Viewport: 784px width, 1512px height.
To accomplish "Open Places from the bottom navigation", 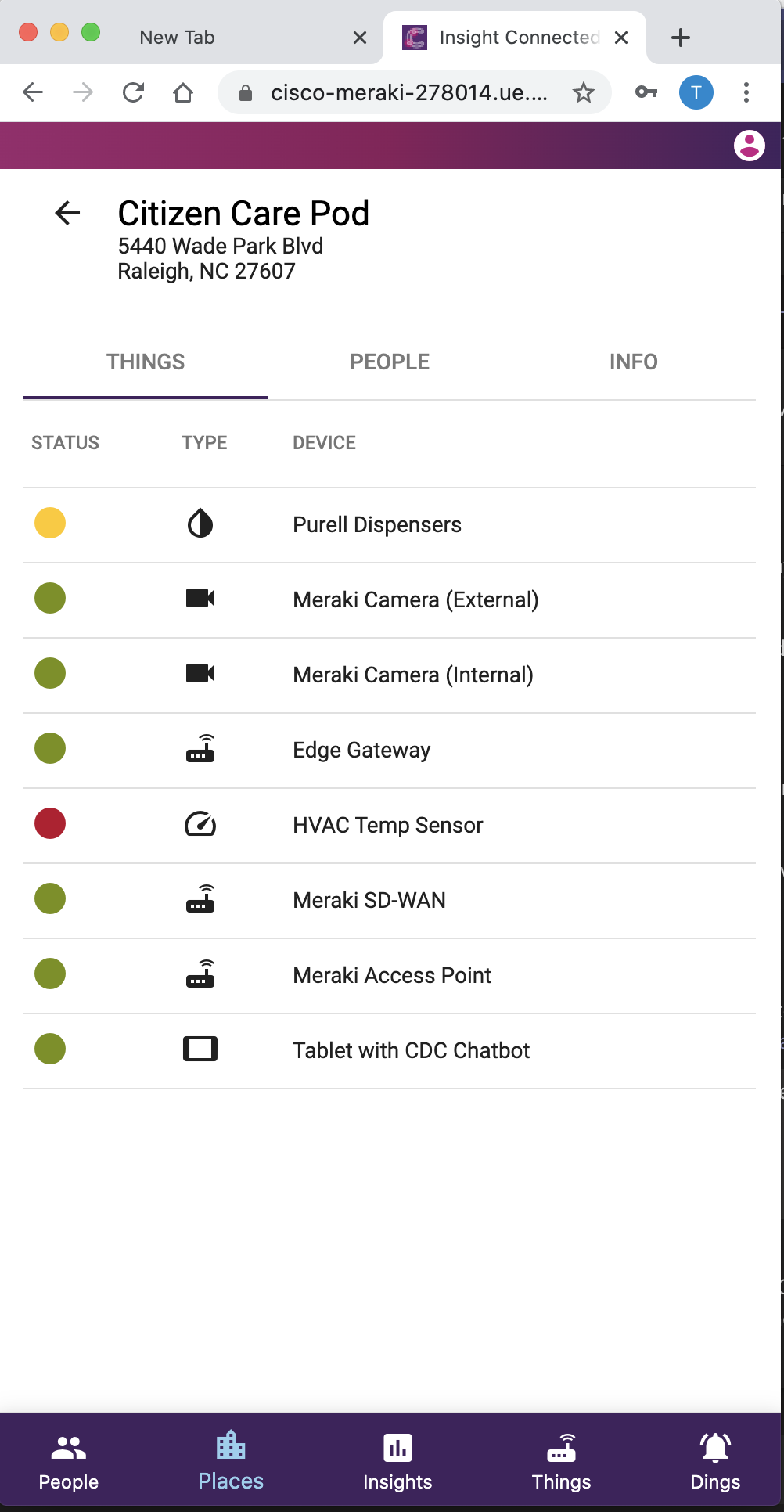I will 230,1462.
